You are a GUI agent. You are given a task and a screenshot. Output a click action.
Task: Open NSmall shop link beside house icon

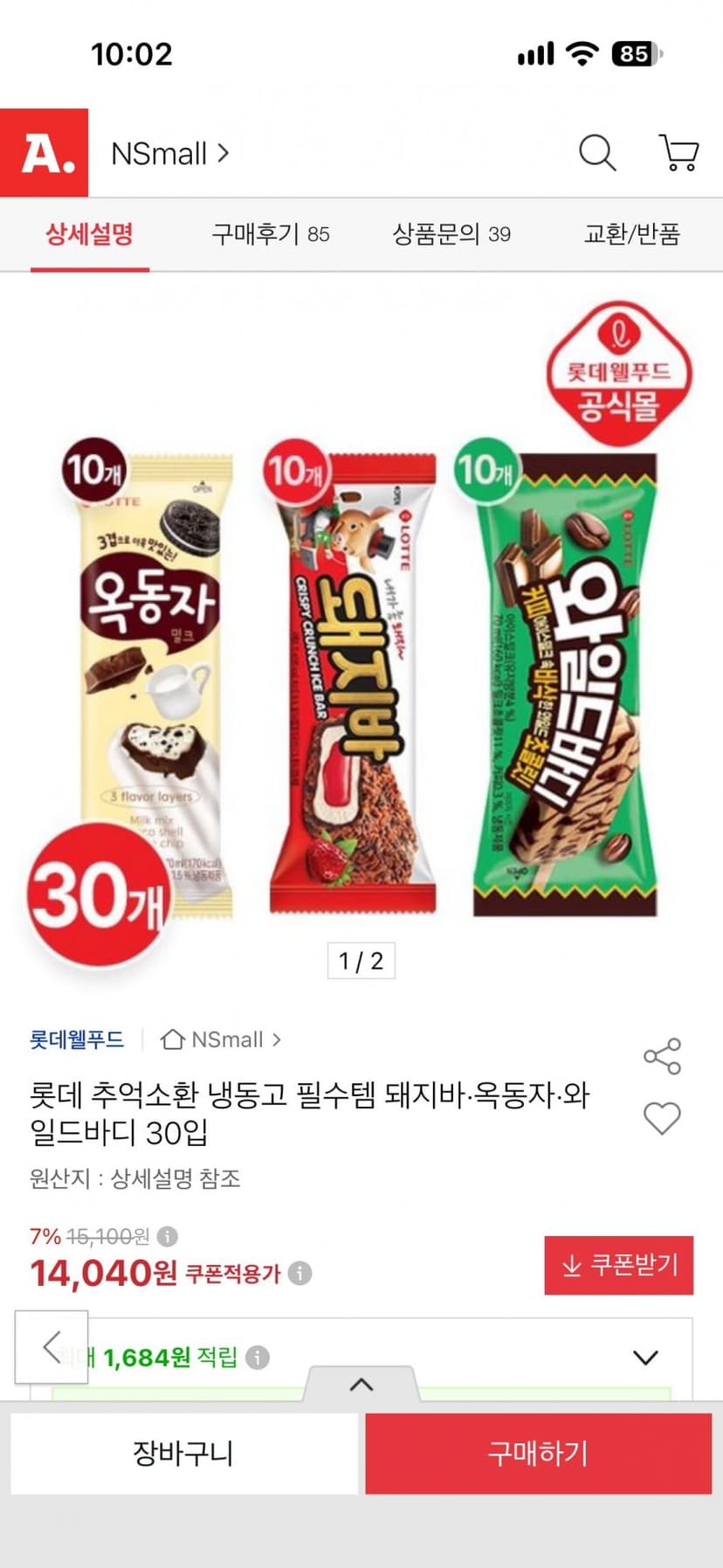222,1040
